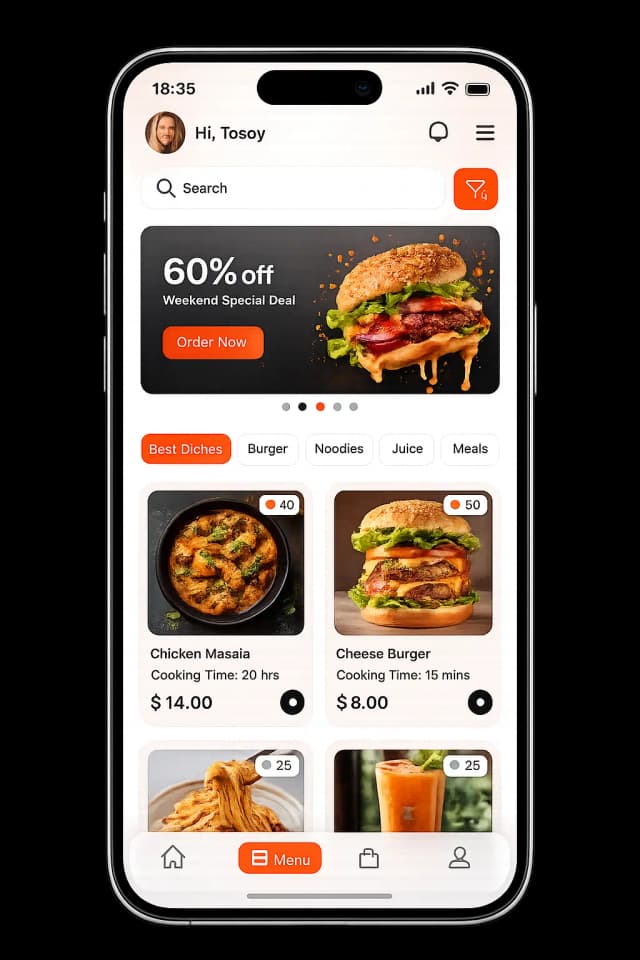The width and height of the screenshot is (640, 960).
Task: Open the profile tab
Action: (x=459, y=857)
